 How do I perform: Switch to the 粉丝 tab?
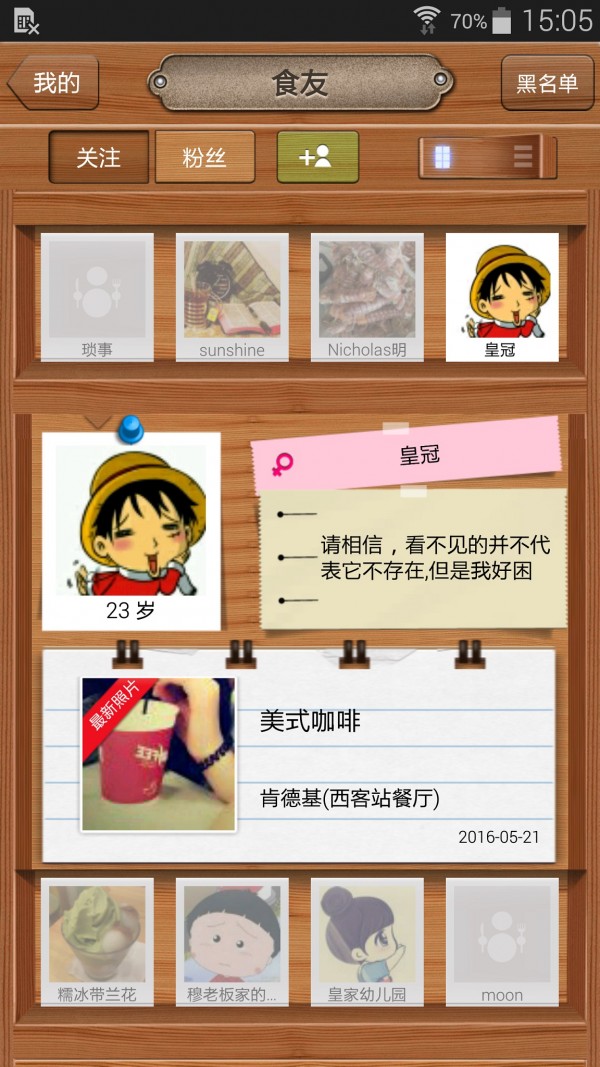(x=204, y=157)
